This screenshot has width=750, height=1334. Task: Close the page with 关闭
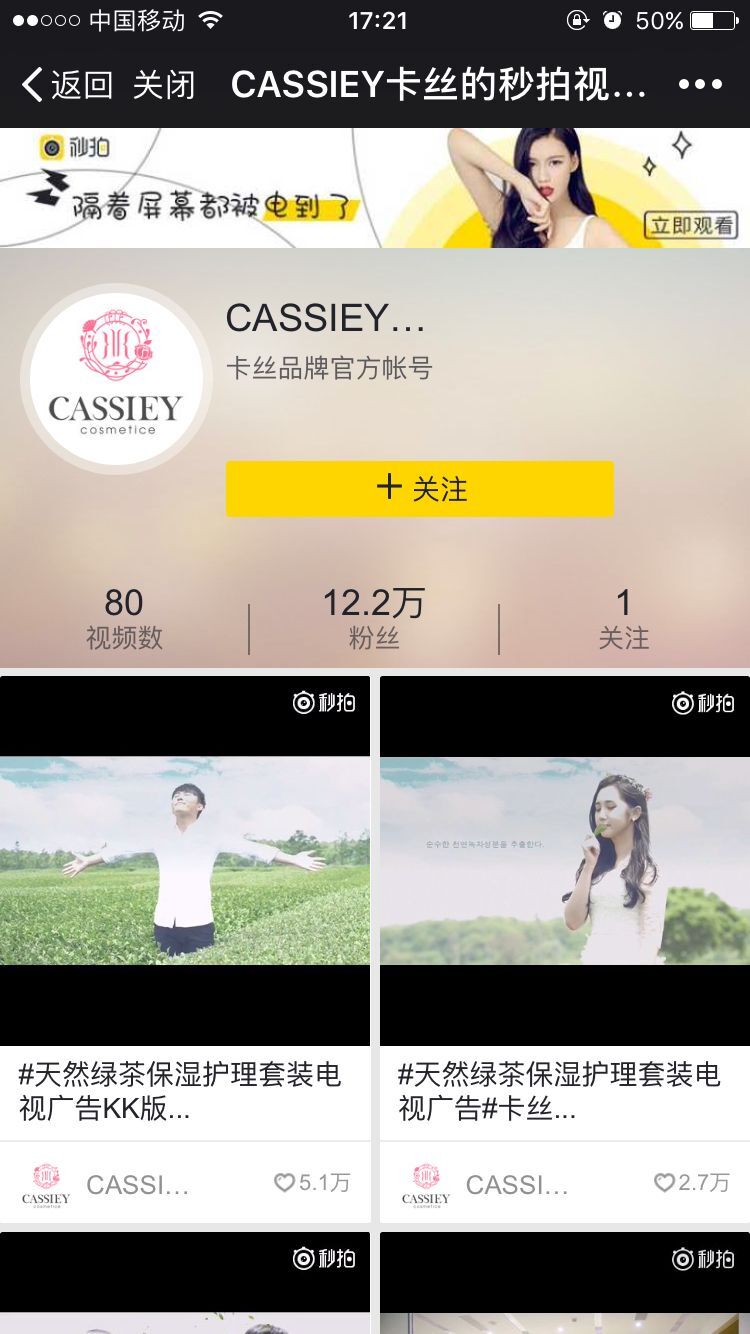coord(163,85)
